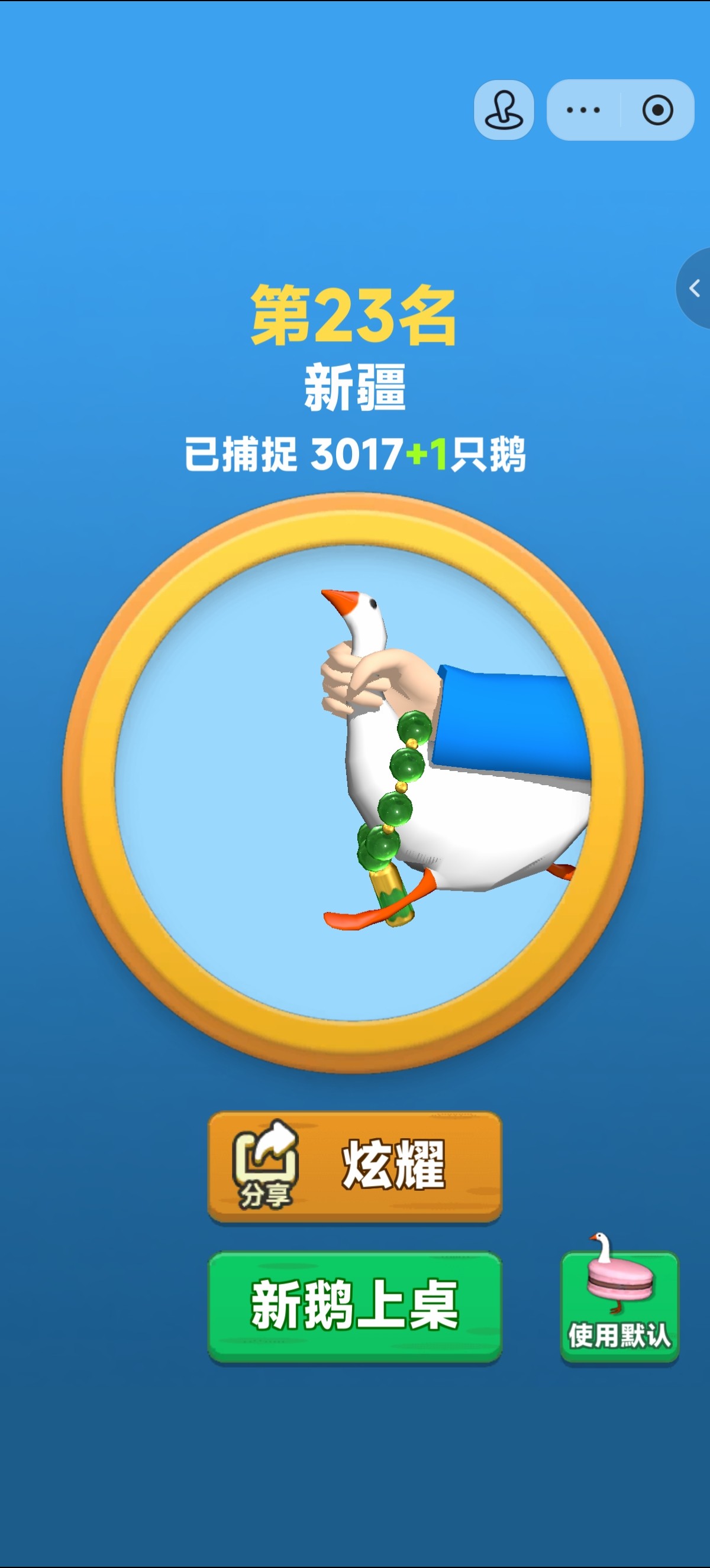Open the joystick game icon at the top

click(x=504, y=110)
